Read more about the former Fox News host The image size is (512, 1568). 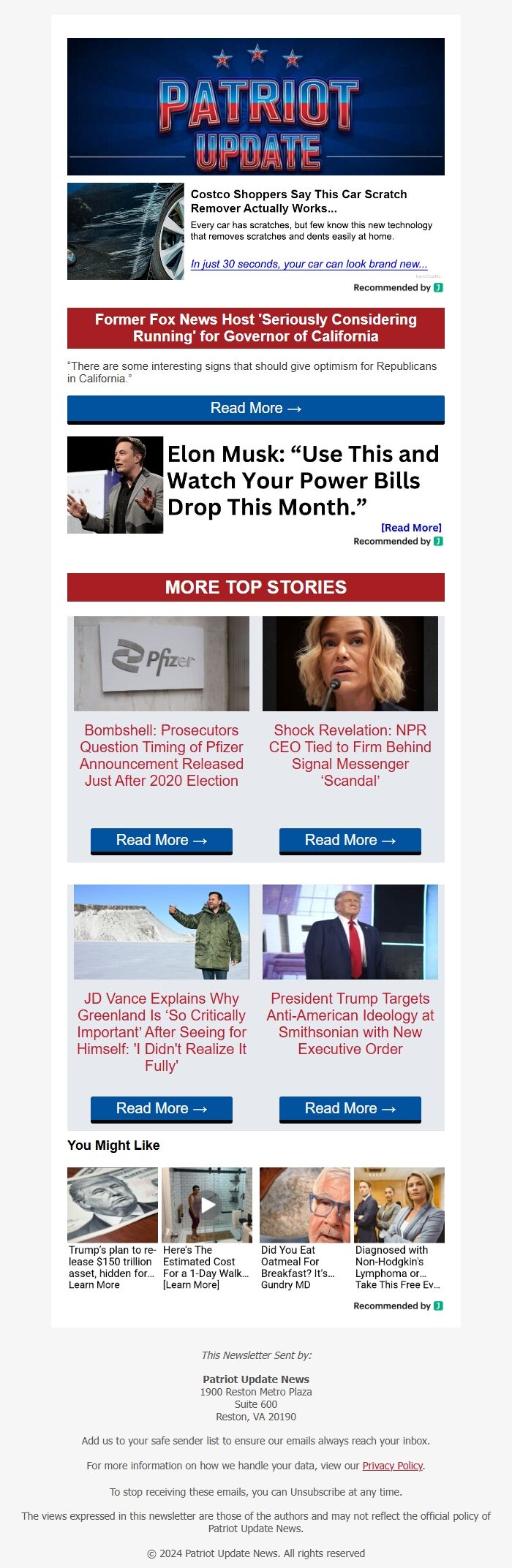click(x=256, y=409)
